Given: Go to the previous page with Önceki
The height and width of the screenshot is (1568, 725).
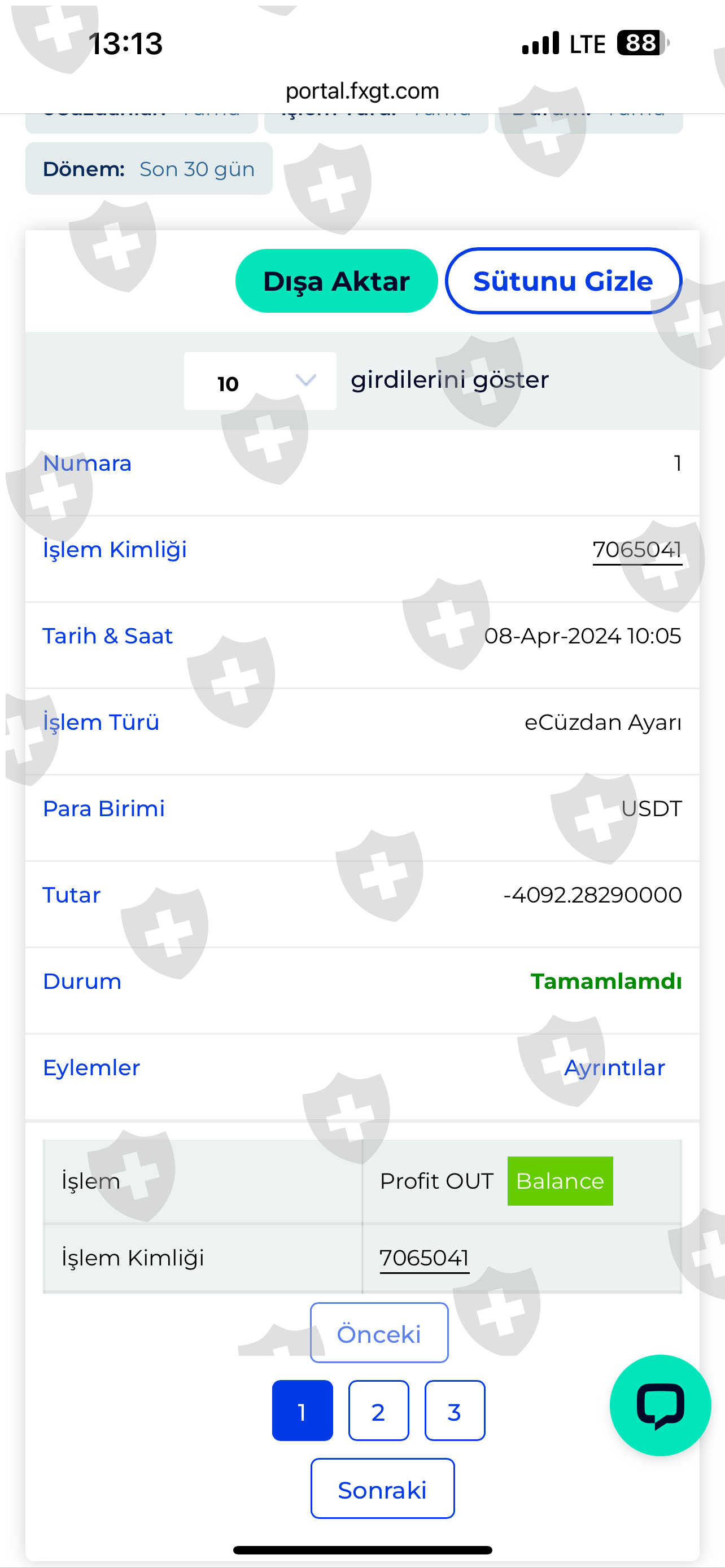Looking at the screenshot, I should [x=379, y=1333].
